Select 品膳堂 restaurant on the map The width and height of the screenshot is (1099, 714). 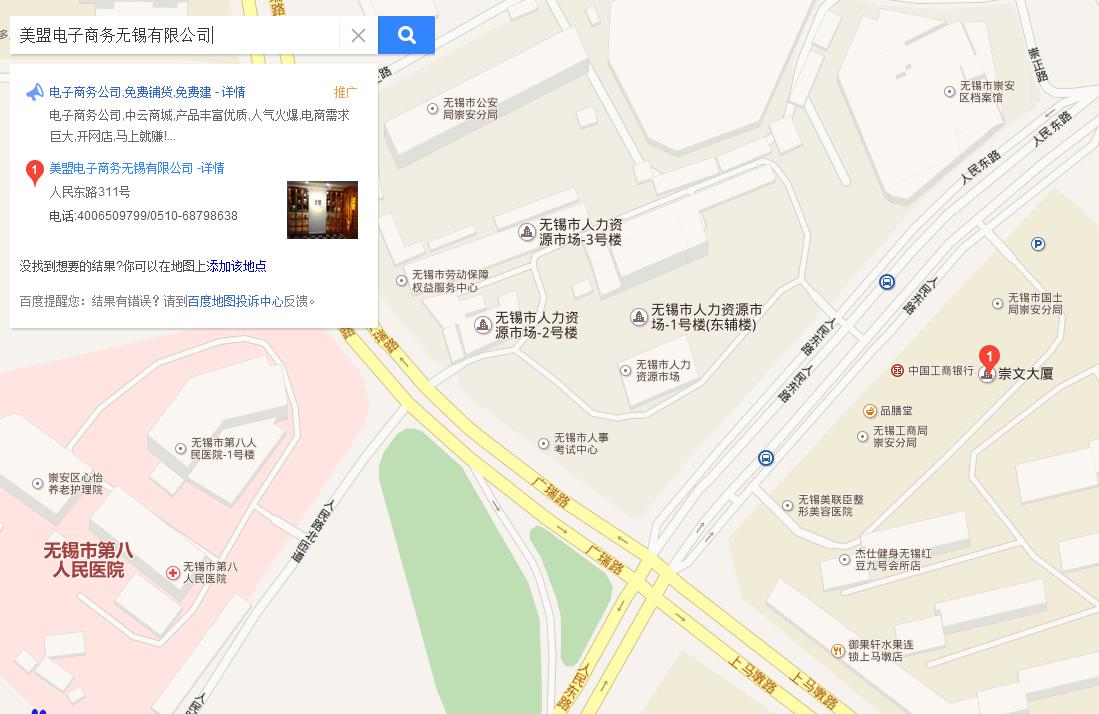tap(888, 410)
